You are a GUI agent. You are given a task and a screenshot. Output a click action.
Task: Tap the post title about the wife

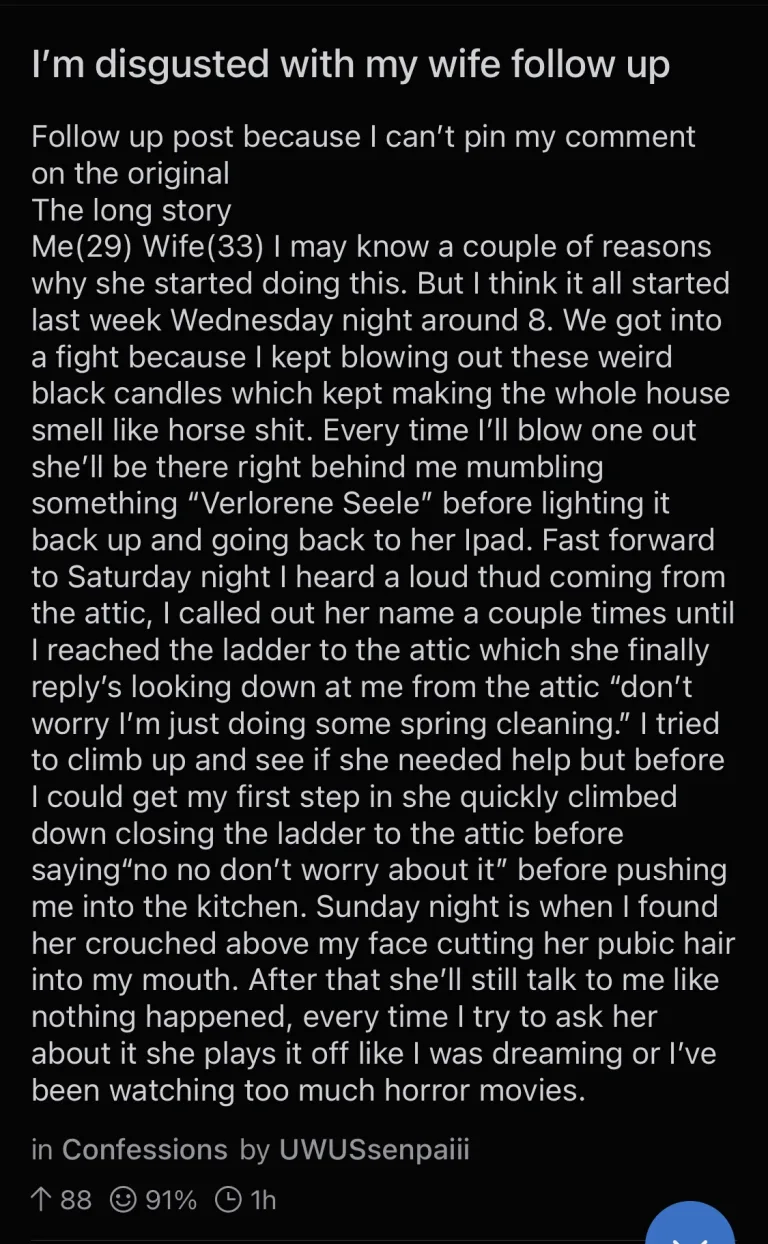point(350,63)
